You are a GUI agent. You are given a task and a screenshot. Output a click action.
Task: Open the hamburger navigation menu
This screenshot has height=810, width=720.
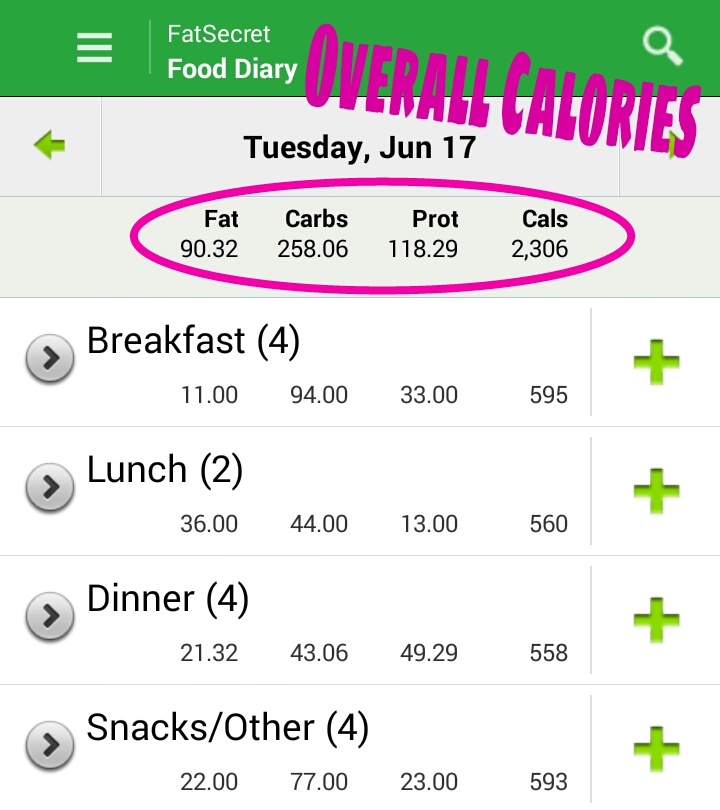point(95,48)
